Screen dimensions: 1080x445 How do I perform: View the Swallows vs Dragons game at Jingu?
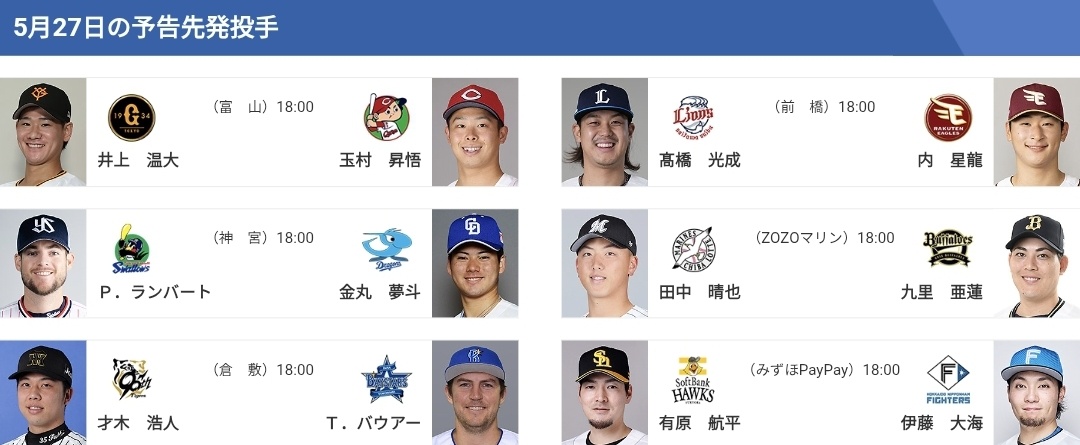pyautogui.click(x=260, y=263)
